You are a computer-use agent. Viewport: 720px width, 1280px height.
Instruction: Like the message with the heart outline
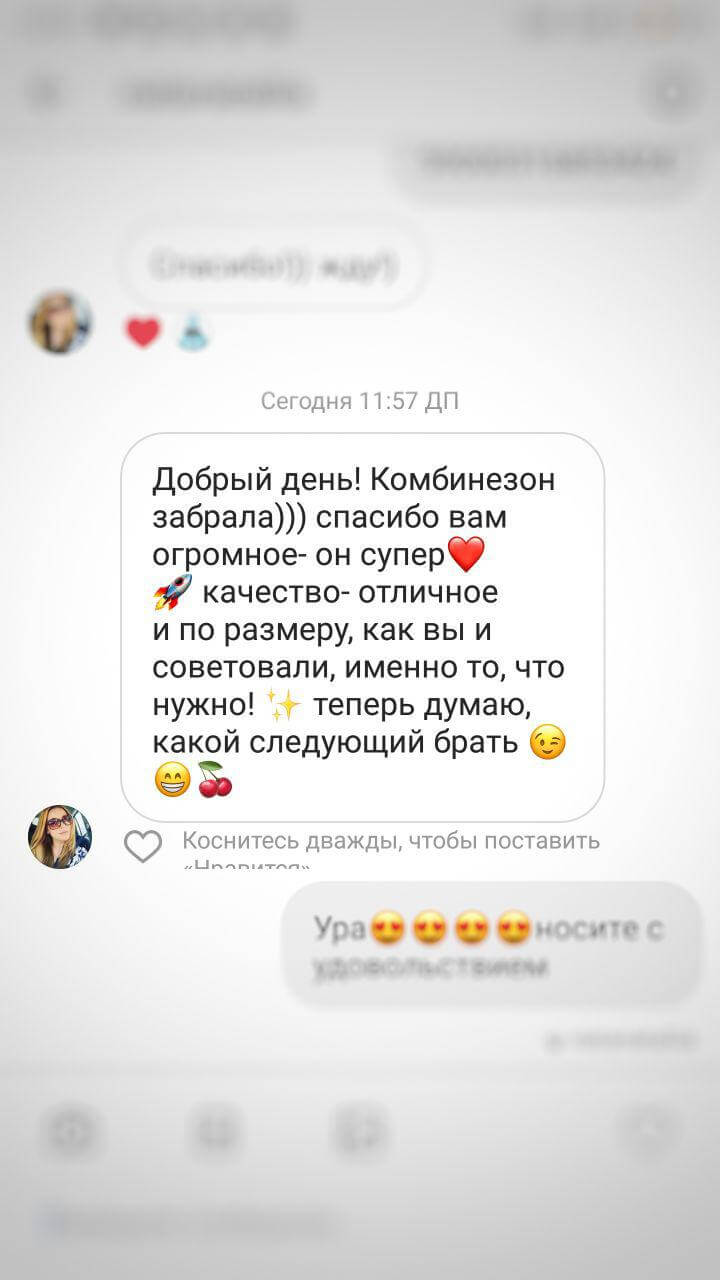point(143,847)
